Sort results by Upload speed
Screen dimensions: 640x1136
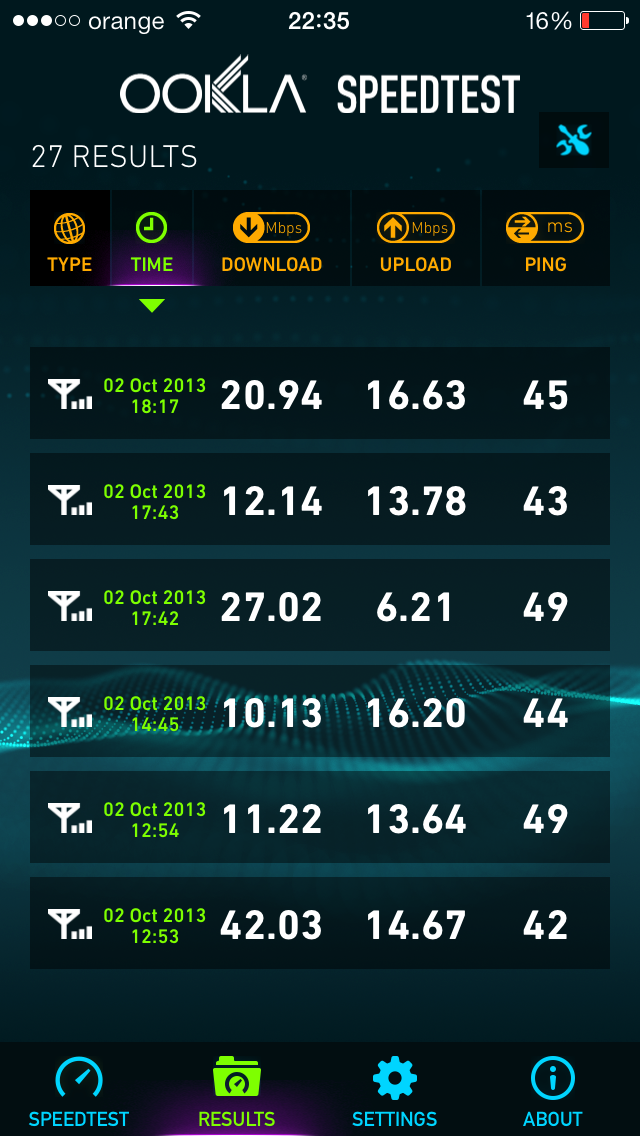tap(416, 238)
